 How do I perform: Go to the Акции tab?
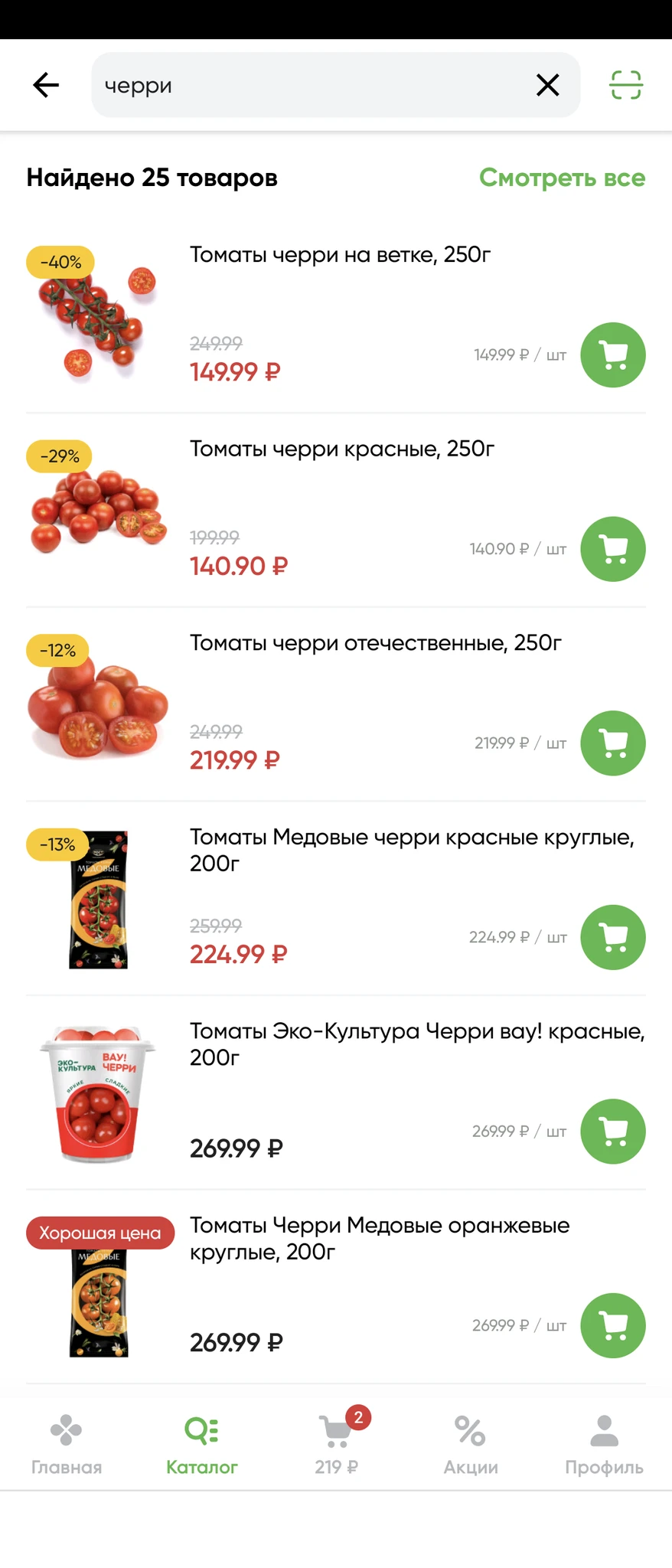tap(470, 1444)
